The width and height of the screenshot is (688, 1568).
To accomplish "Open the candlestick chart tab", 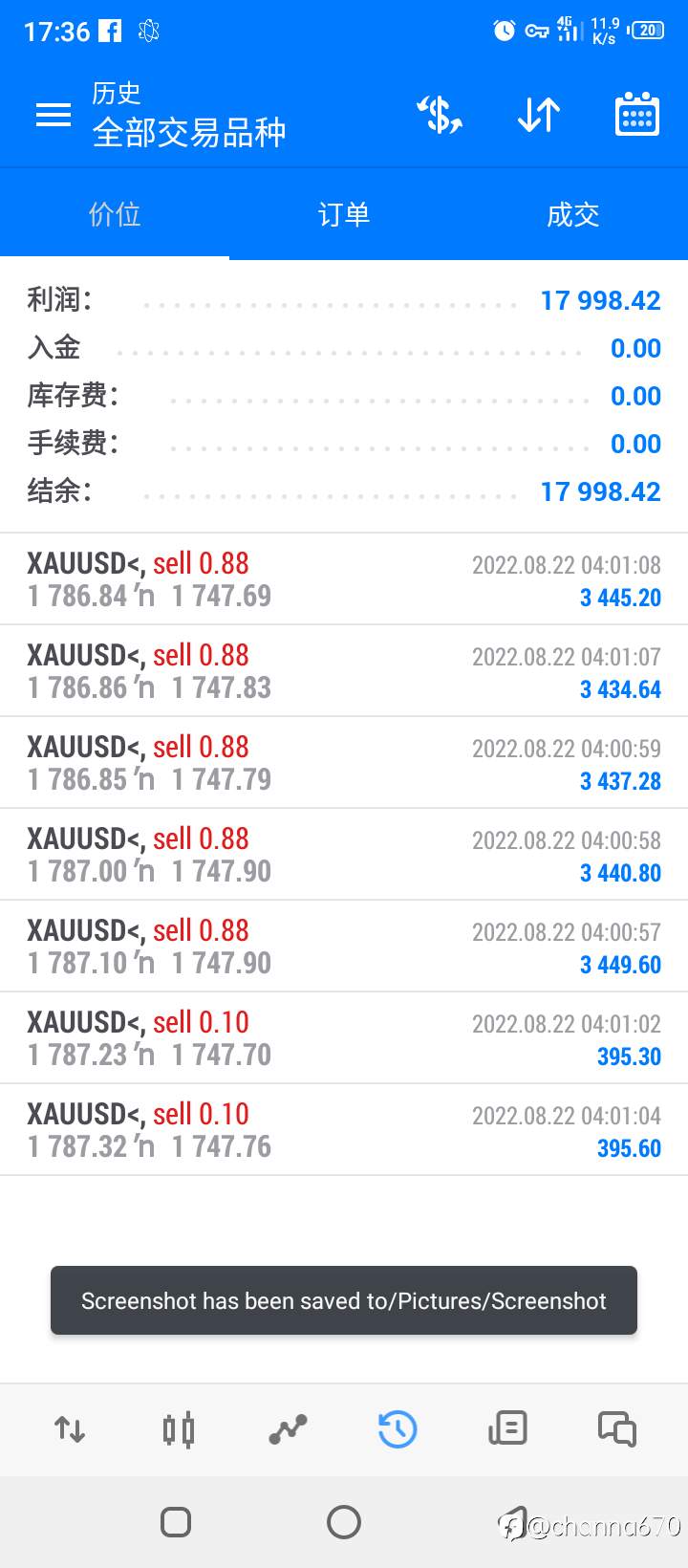I will point(179,1429).
